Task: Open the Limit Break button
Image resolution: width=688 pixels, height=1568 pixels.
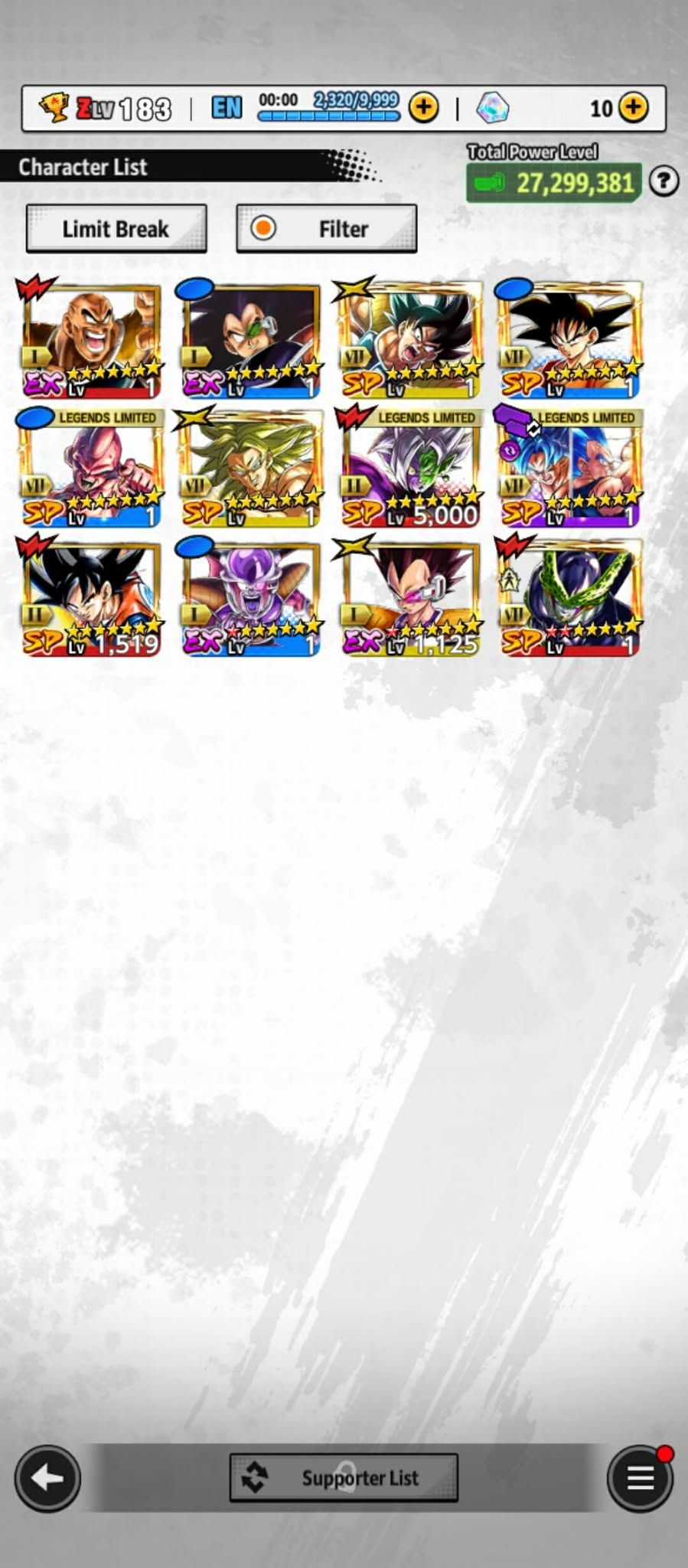Action: point(116,228)
